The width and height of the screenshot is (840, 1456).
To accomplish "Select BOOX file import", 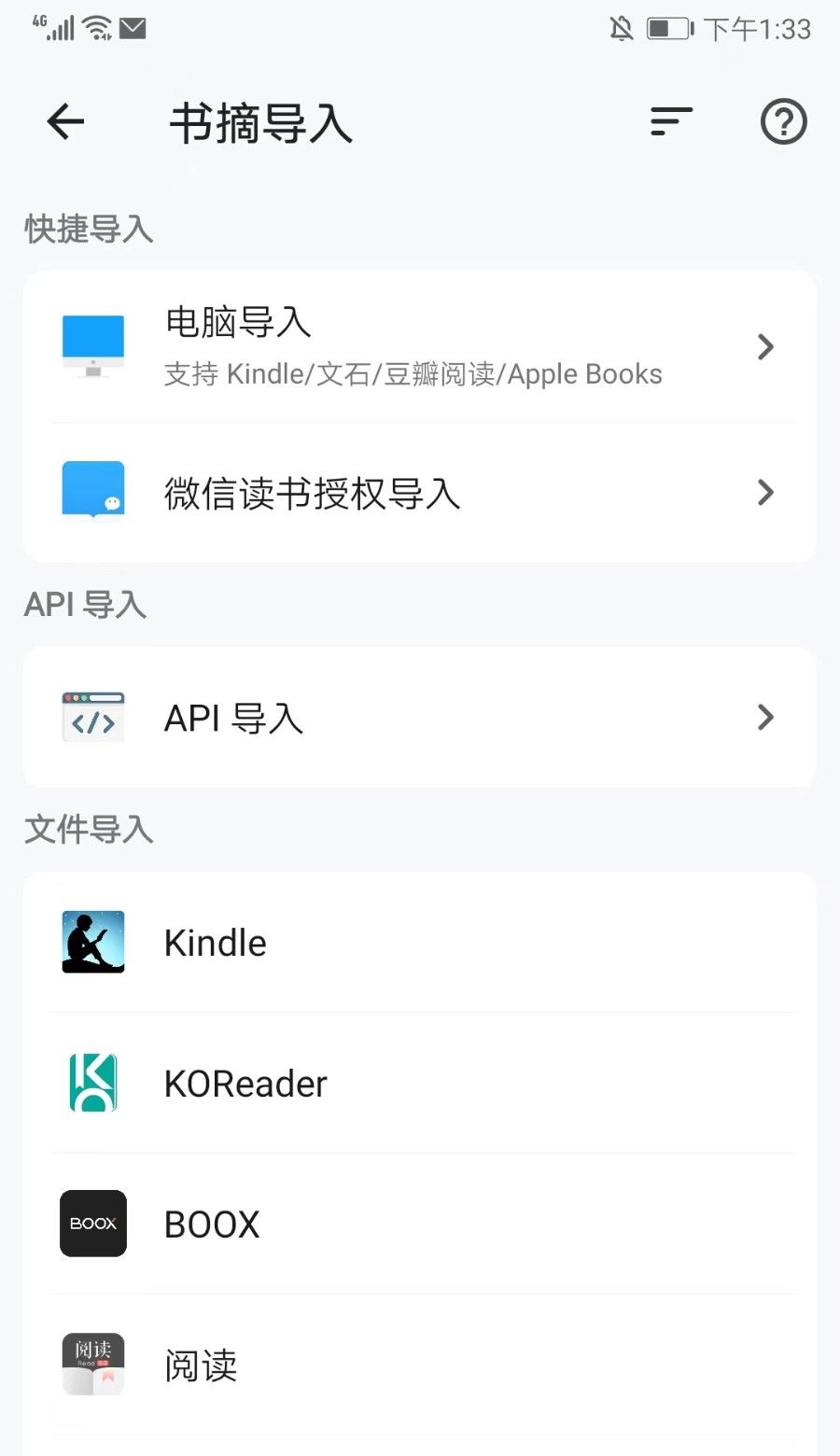I will [420, 1224].
